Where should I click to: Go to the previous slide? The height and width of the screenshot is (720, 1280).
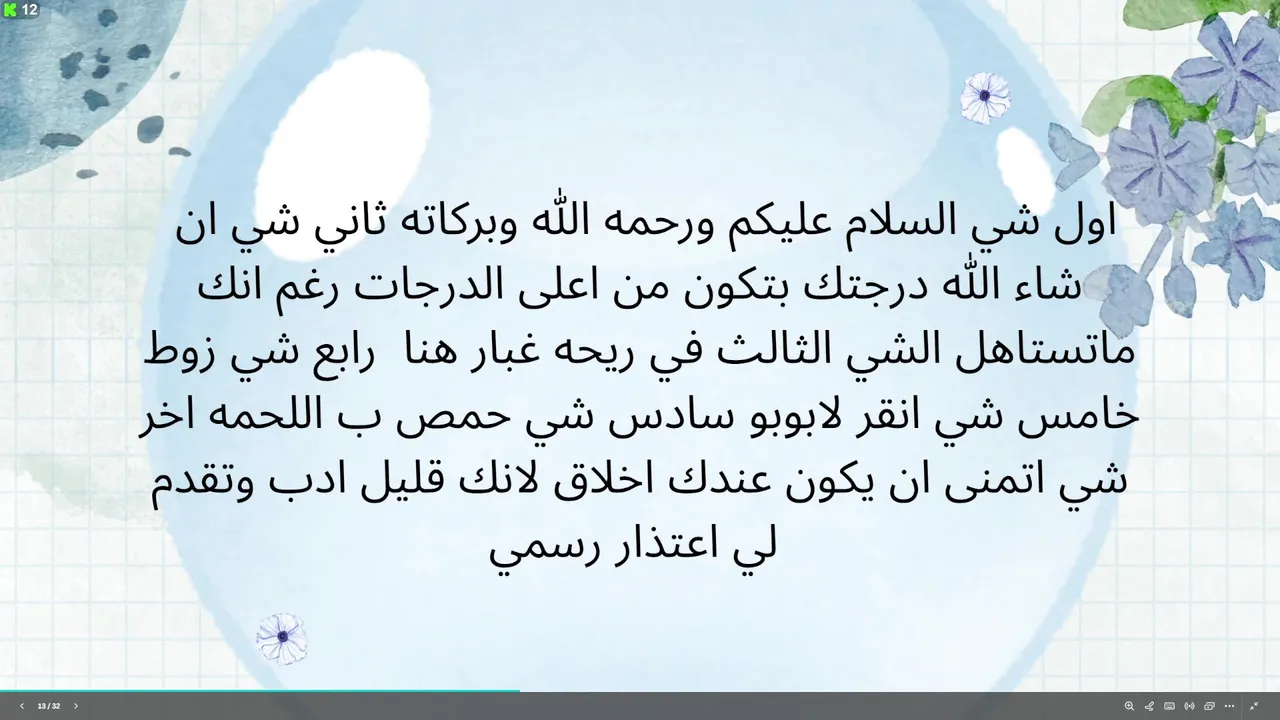click(22, 706)
